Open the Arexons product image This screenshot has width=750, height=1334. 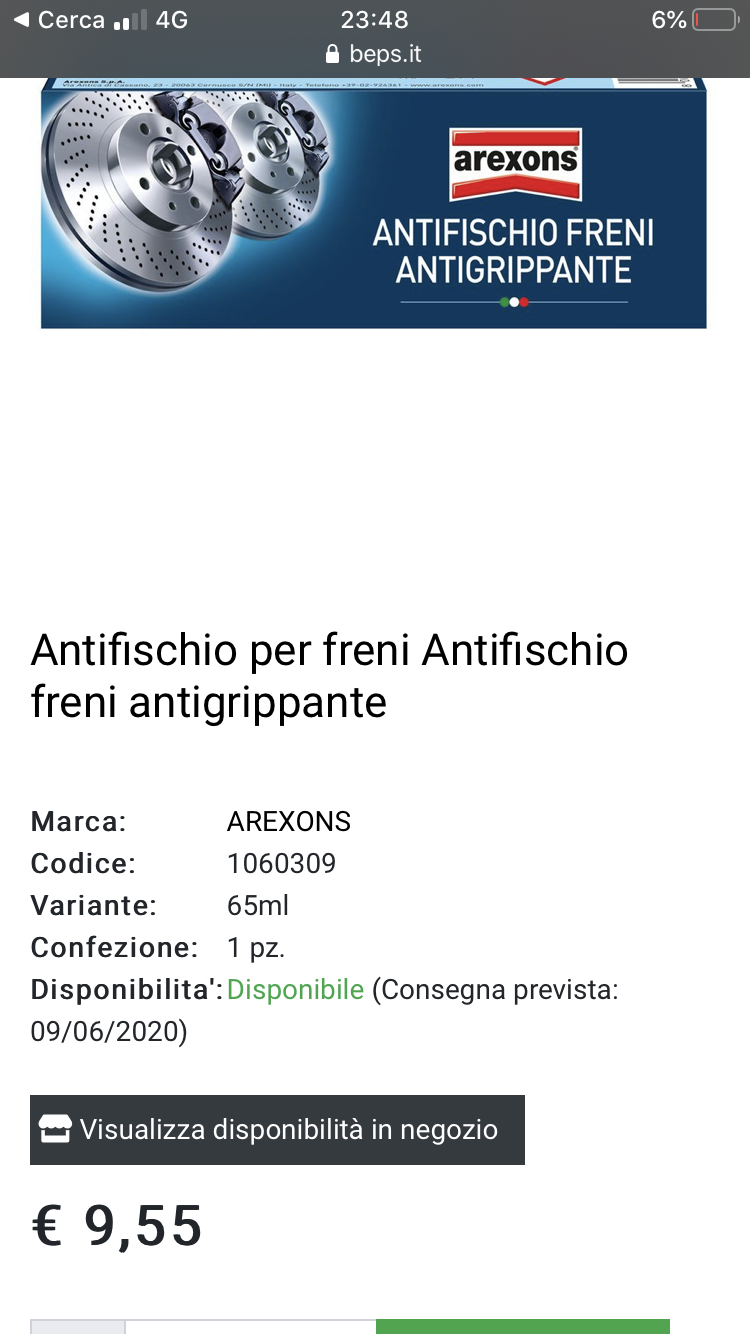pyautogui.click(x=374, y=203)
